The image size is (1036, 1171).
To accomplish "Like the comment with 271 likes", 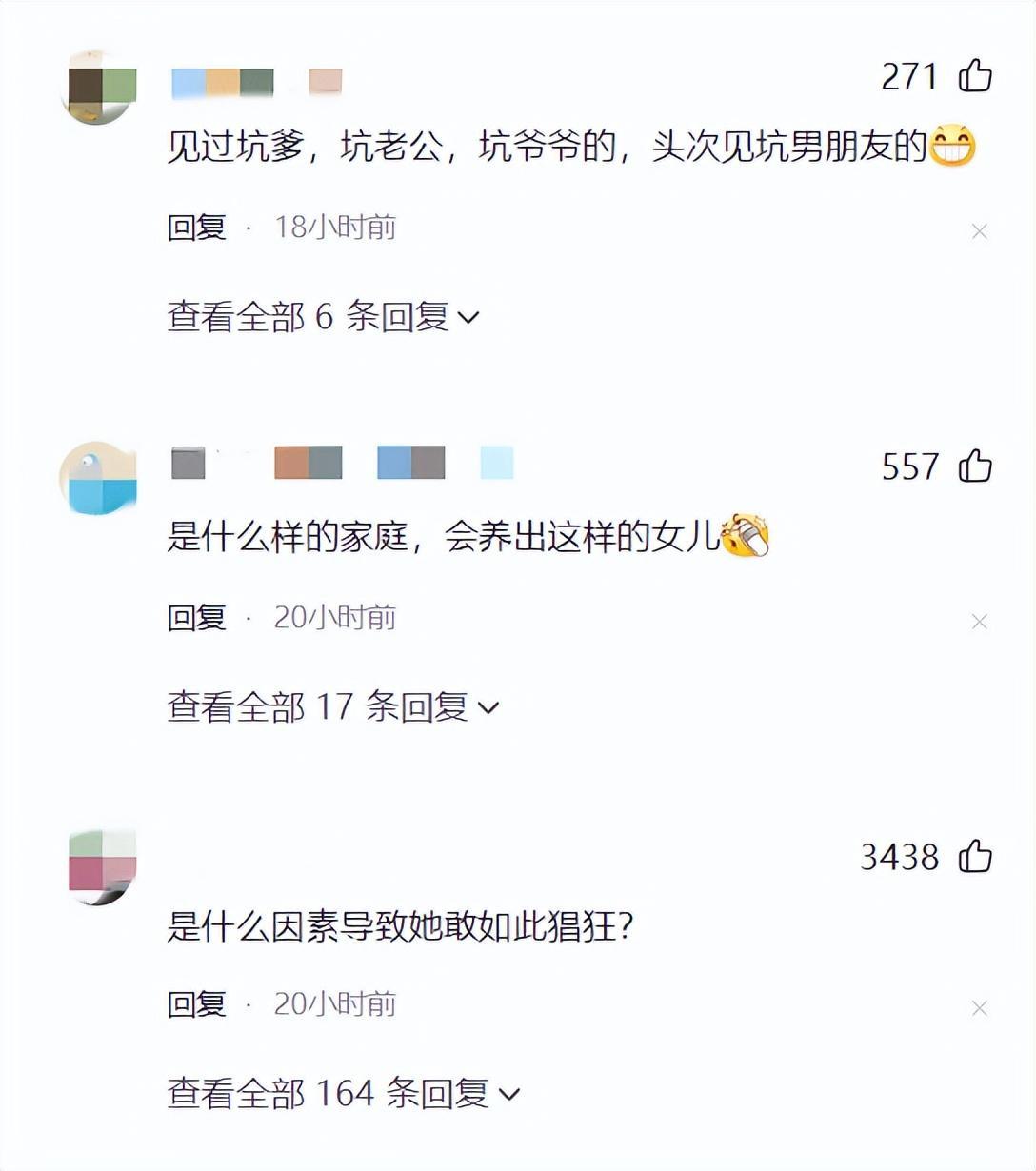I will click(x=975, y=76).
